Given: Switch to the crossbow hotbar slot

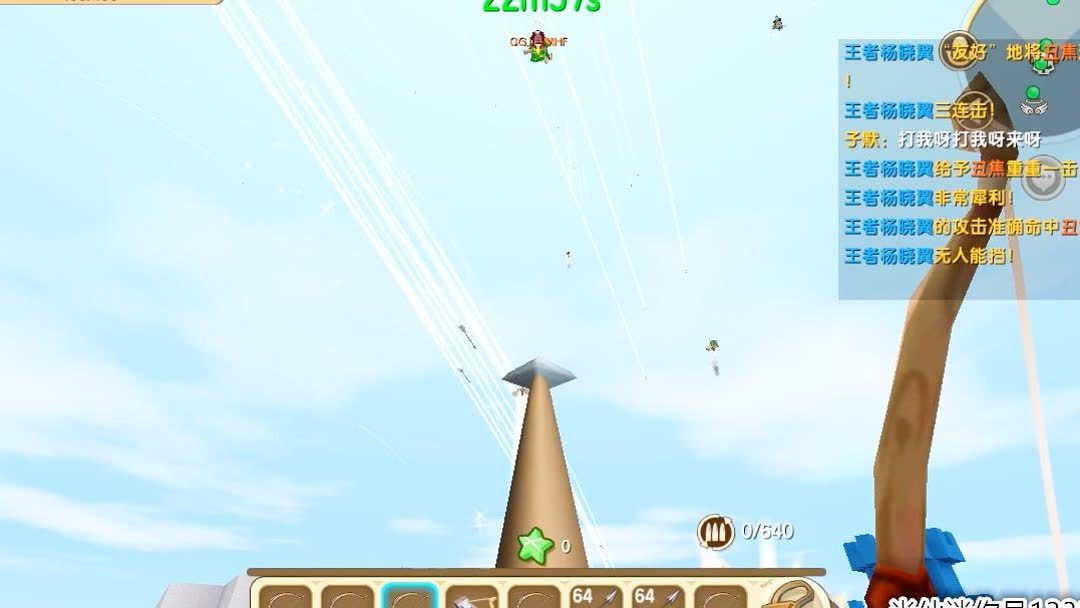Looking at the screenshot, I should [471, 598].
